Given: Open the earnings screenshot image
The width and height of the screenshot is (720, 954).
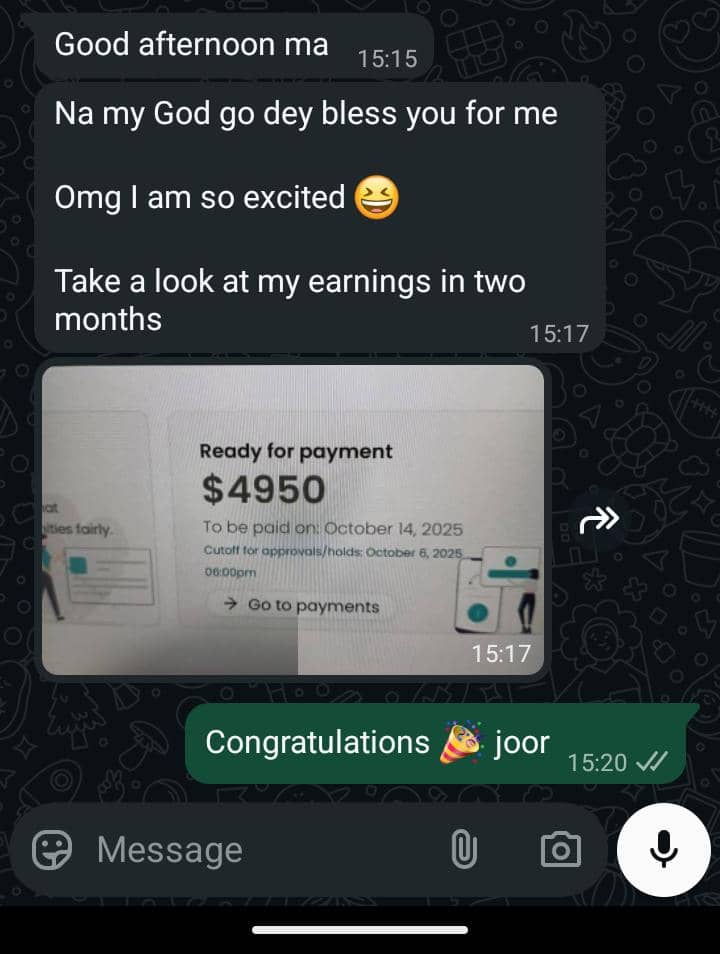Looking at the screenshot, I should pyautogui.click(x=292, y=519).
